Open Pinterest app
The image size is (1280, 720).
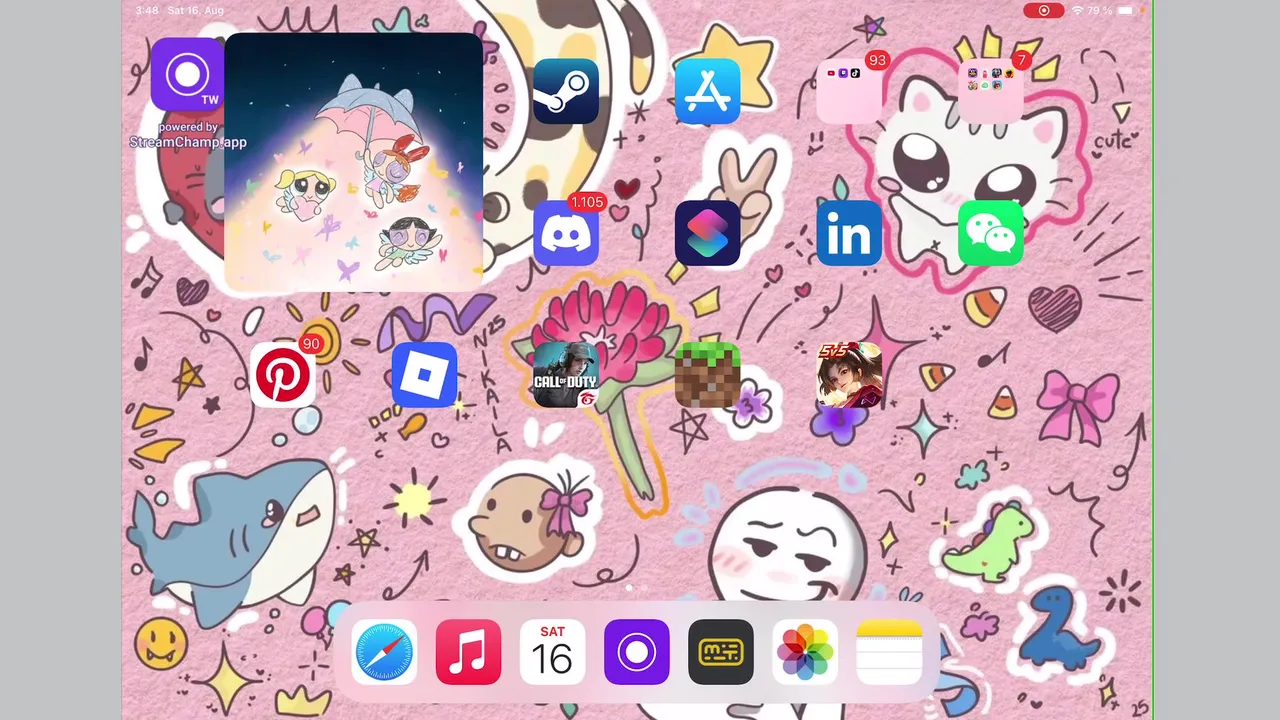click(x=283, y=375)
